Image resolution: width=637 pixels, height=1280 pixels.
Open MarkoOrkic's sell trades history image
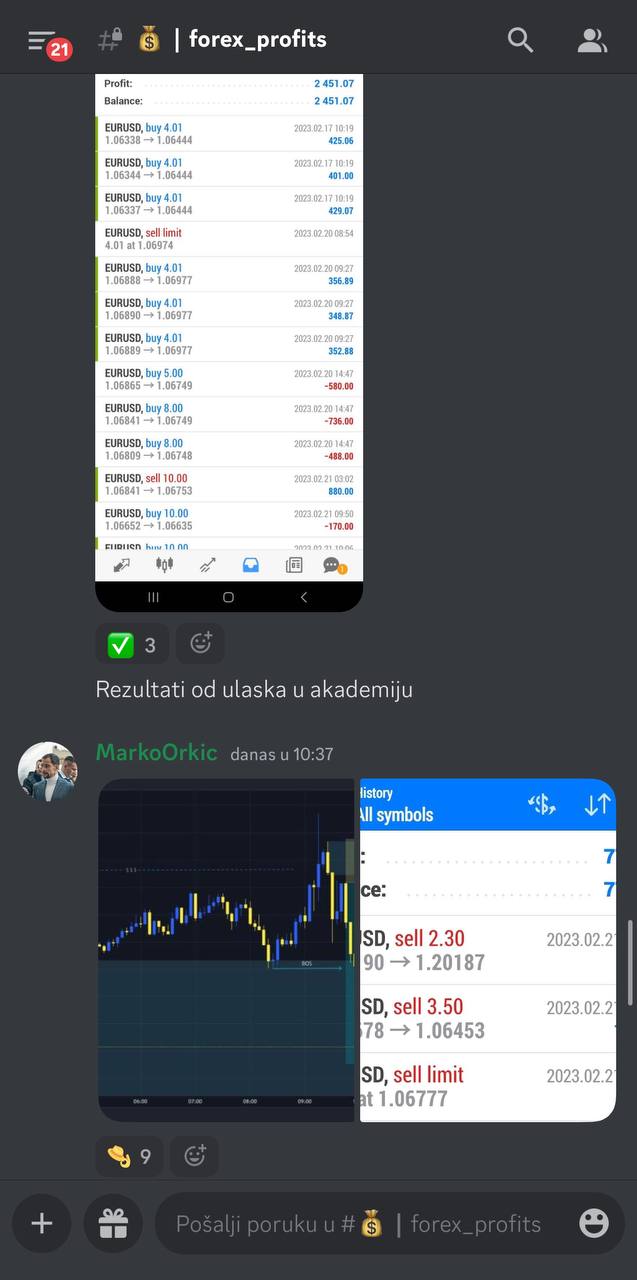[487, 950]
